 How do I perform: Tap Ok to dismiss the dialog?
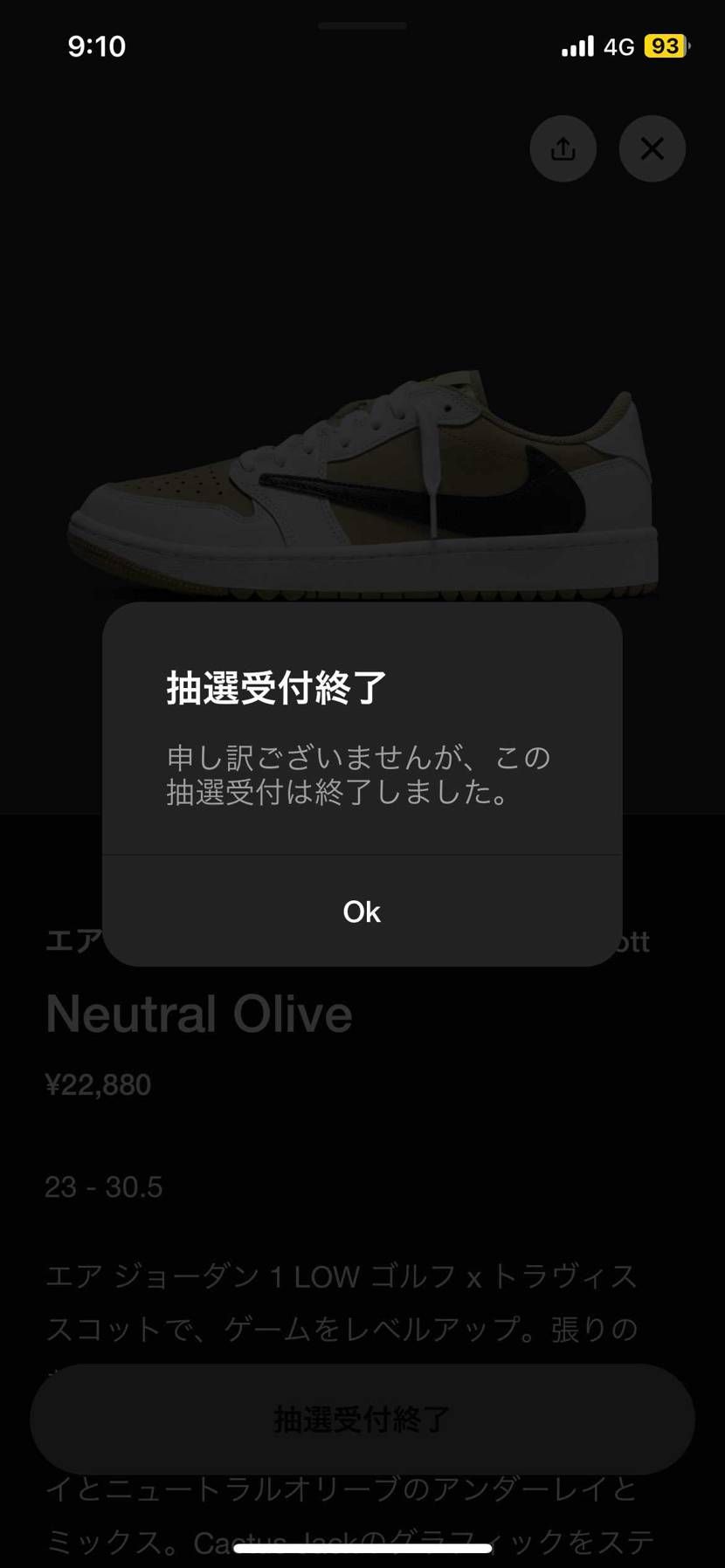pos(362,911)
